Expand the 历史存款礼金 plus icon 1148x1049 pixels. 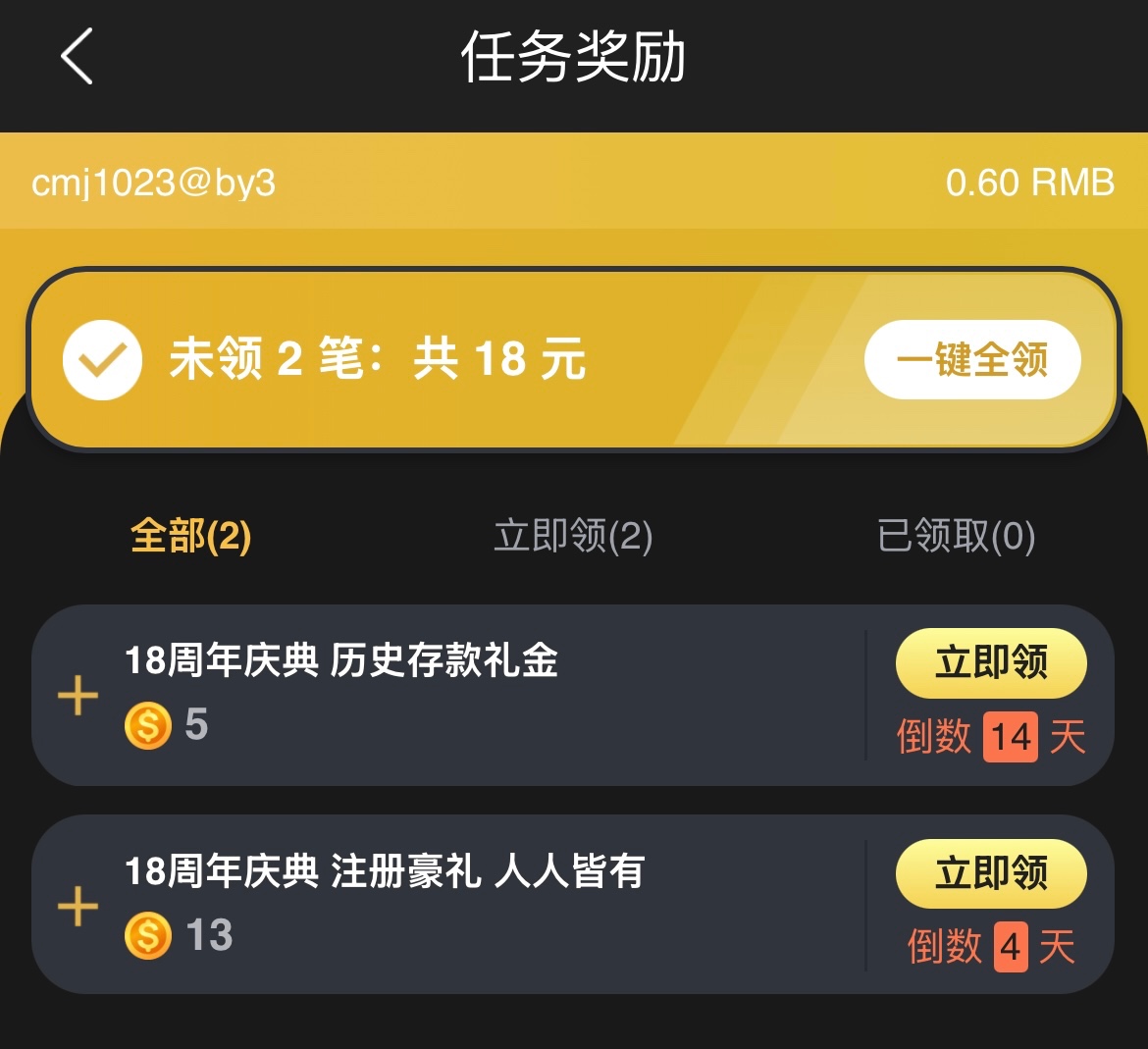[x=78, y=697]
